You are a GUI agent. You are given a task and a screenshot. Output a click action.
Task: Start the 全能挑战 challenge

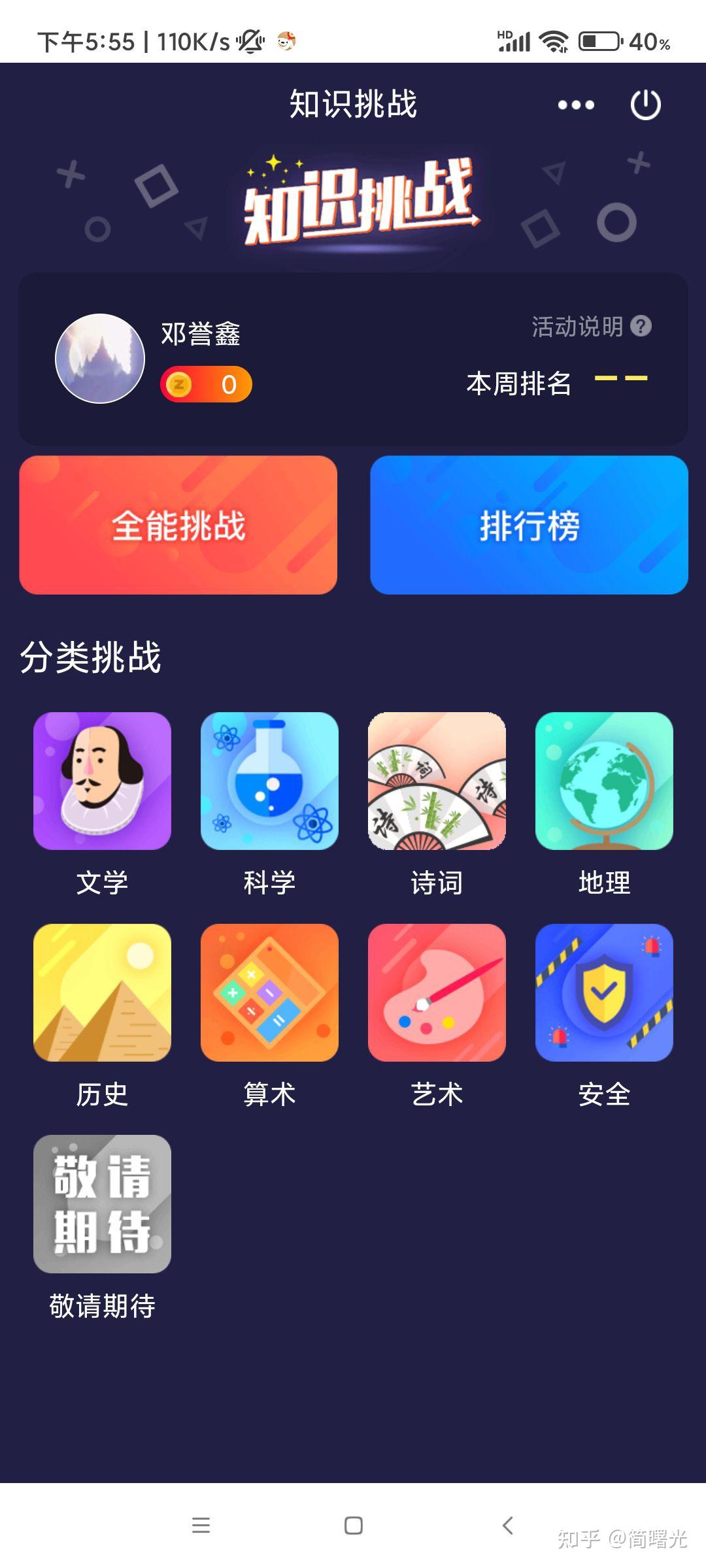coord(178,525)
